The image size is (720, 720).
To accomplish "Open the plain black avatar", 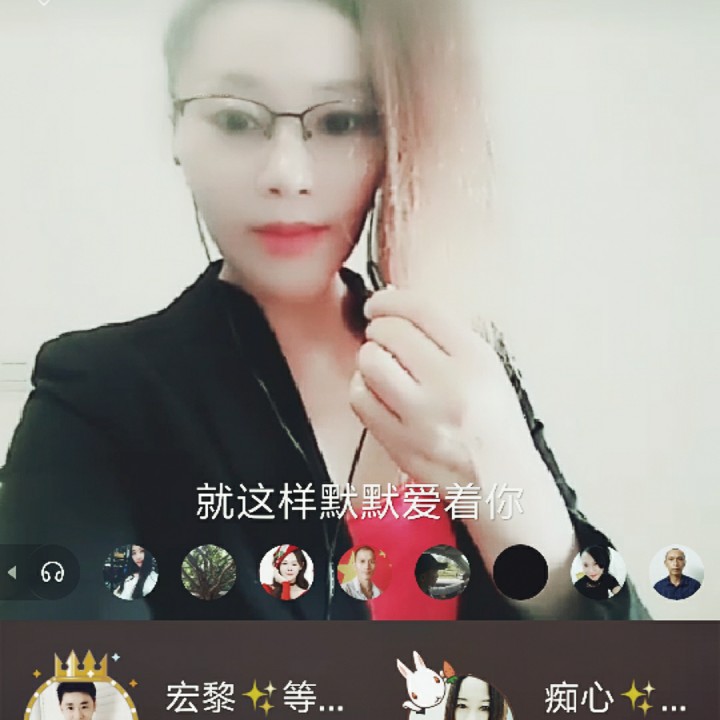I will pyautogui.click(x=520, y=572).
